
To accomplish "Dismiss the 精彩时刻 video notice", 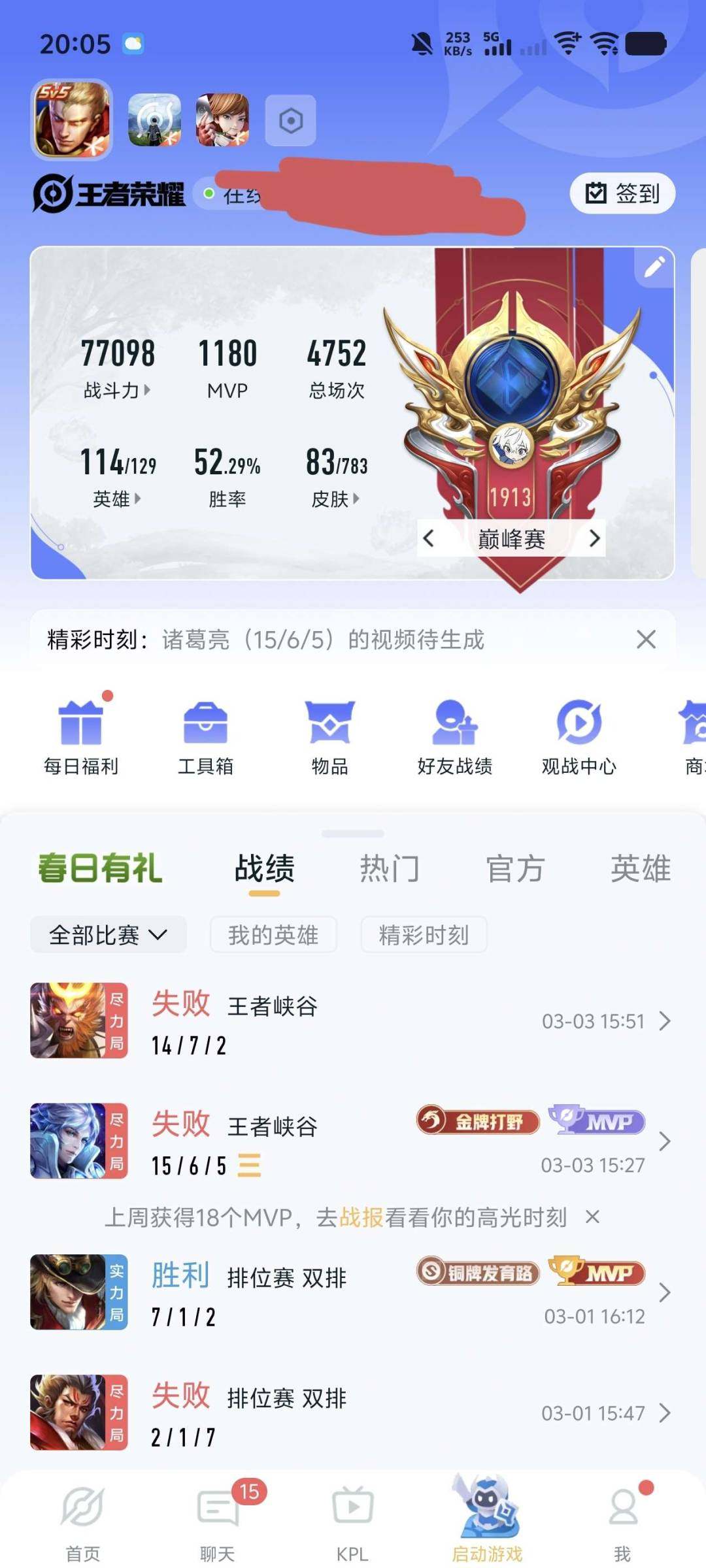I will tap(646, 640).
